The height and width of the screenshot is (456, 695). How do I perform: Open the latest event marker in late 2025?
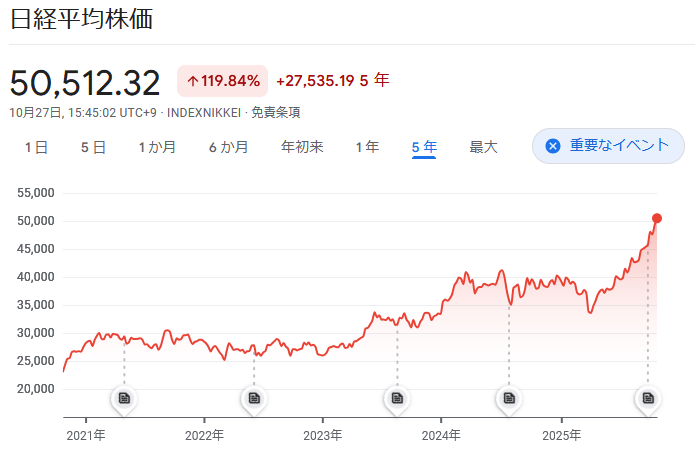[x=648, y=398]
